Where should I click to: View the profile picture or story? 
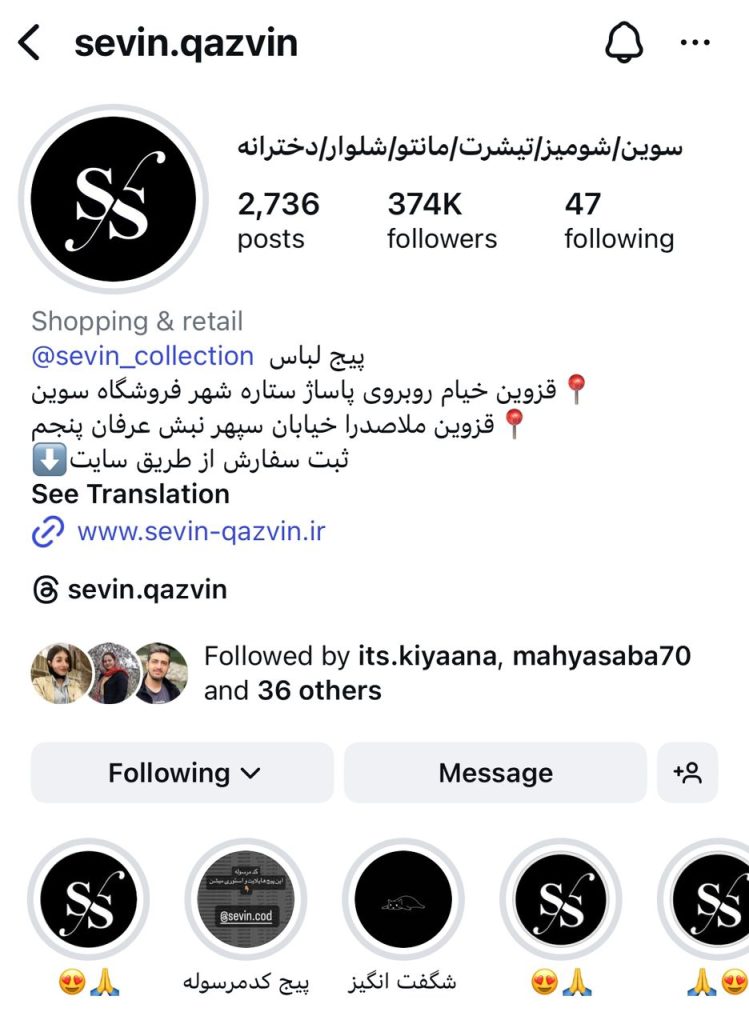pos(112,198)
